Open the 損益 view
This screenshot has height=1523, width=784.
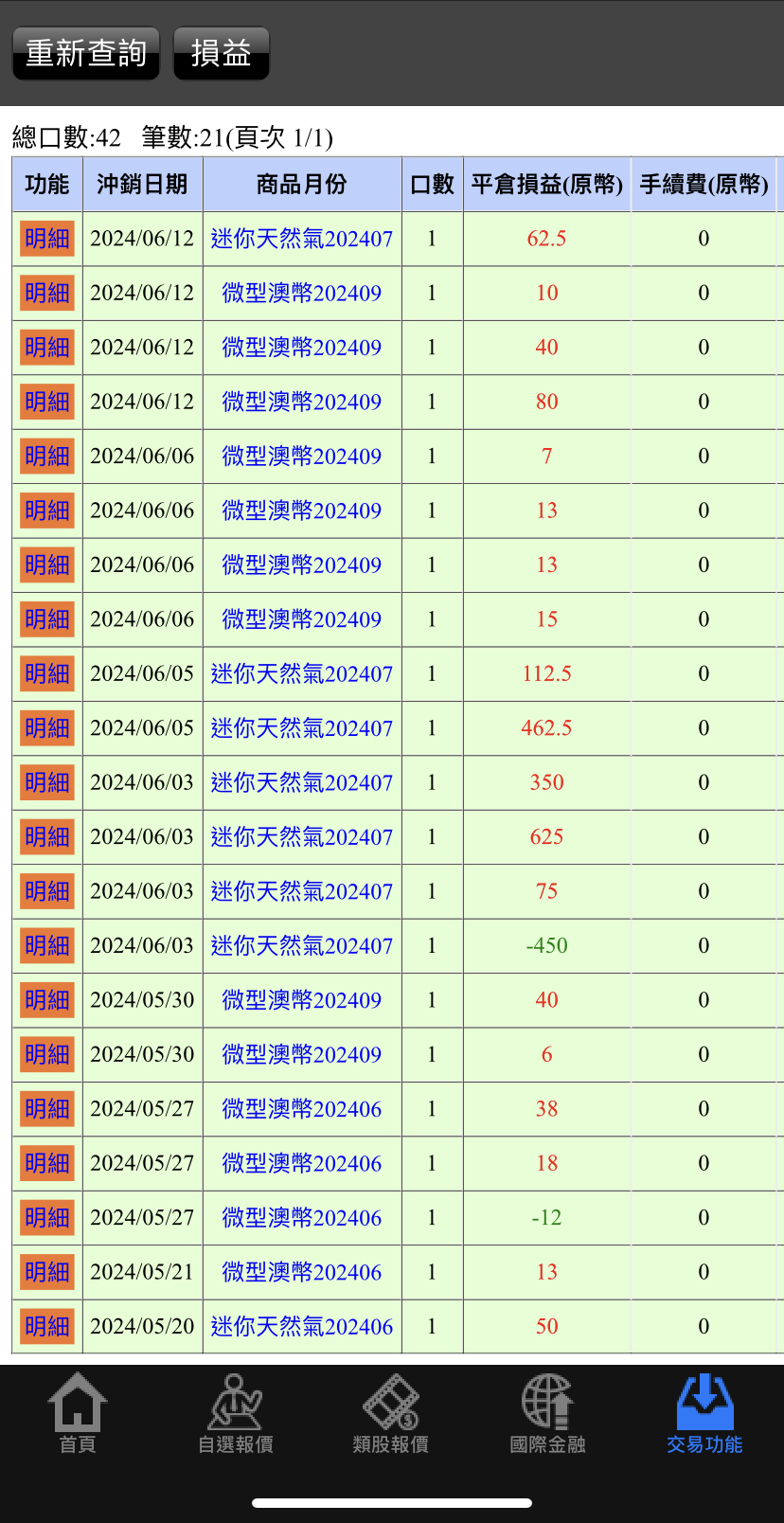pos(221,53)
